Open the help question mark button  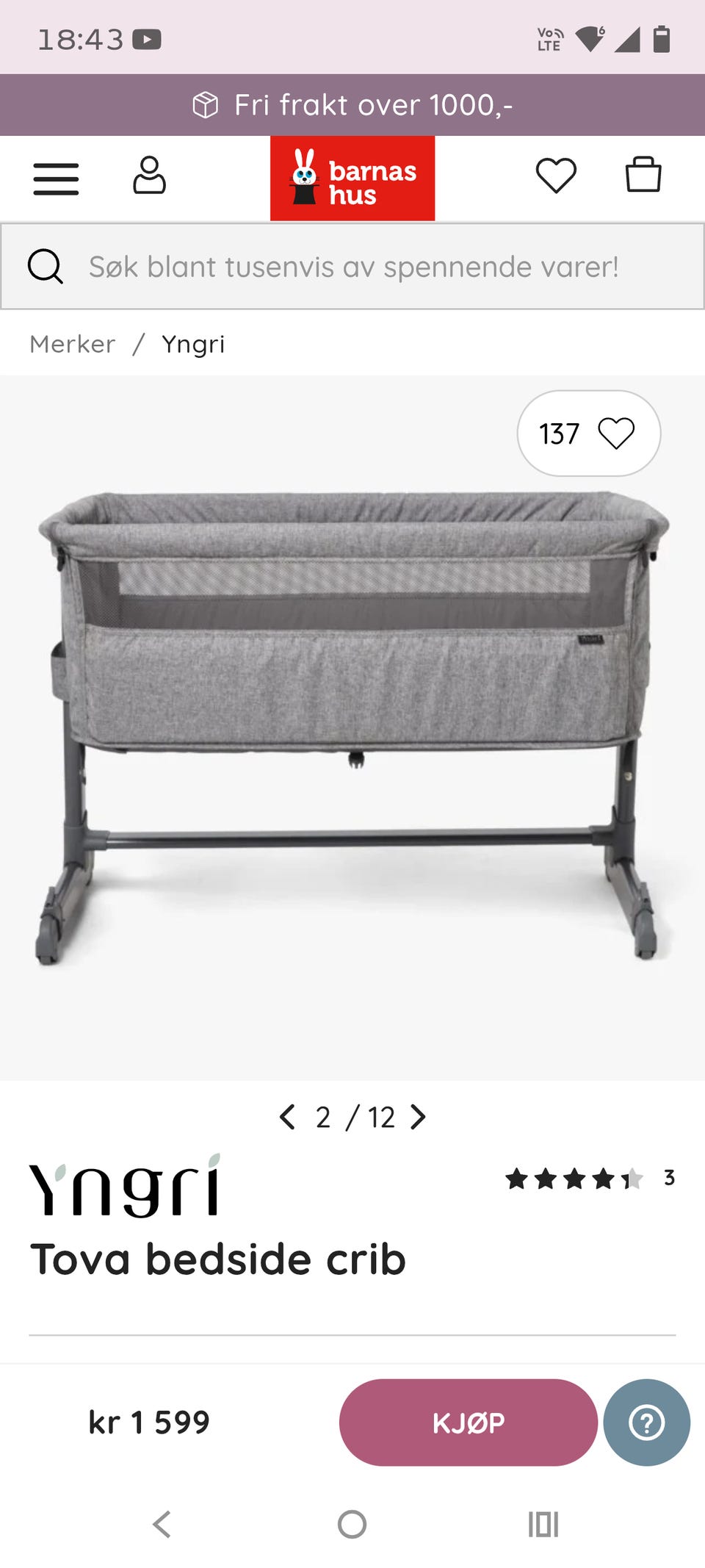[x=647, y=1423]
